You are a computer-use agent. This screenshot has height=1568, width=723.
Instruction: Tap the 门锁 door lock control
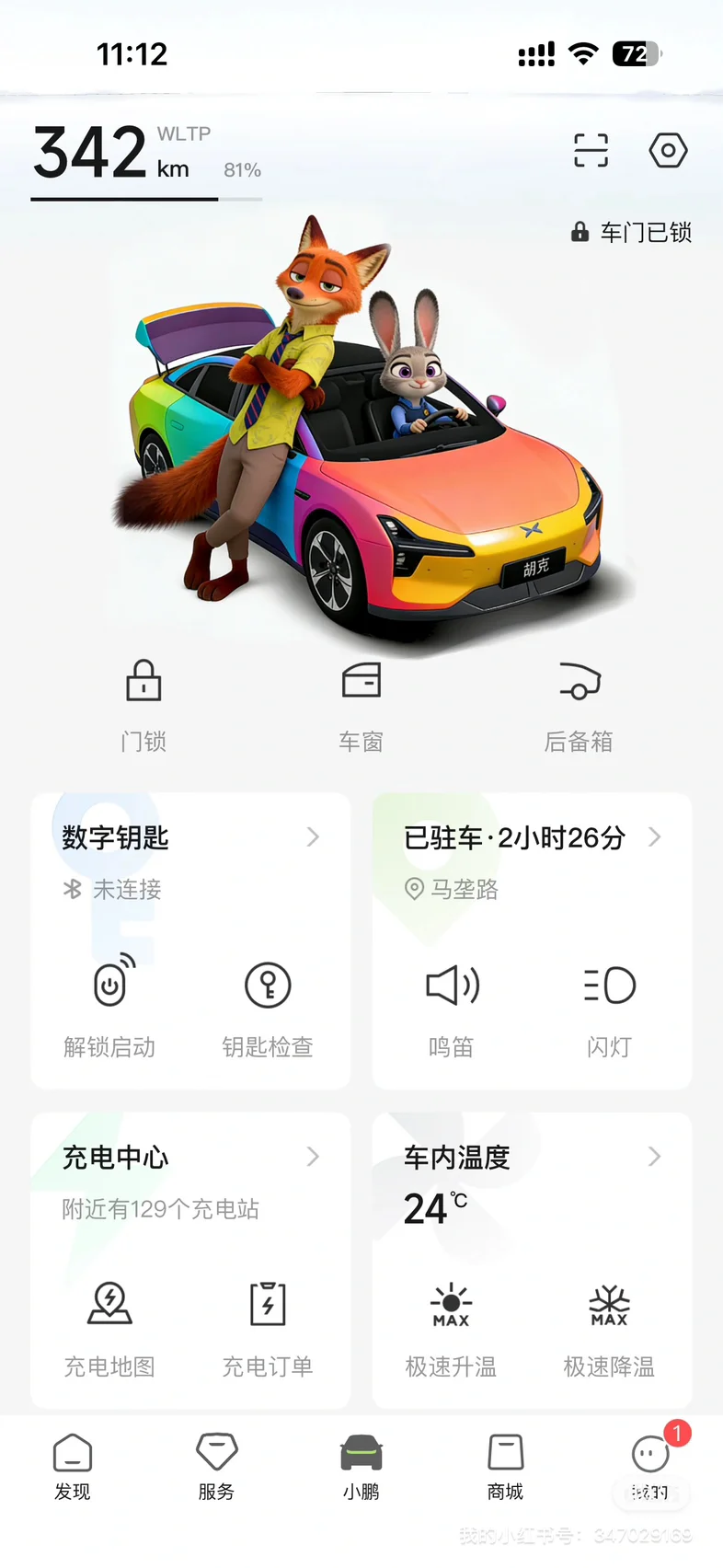click(x=143, y=706)
